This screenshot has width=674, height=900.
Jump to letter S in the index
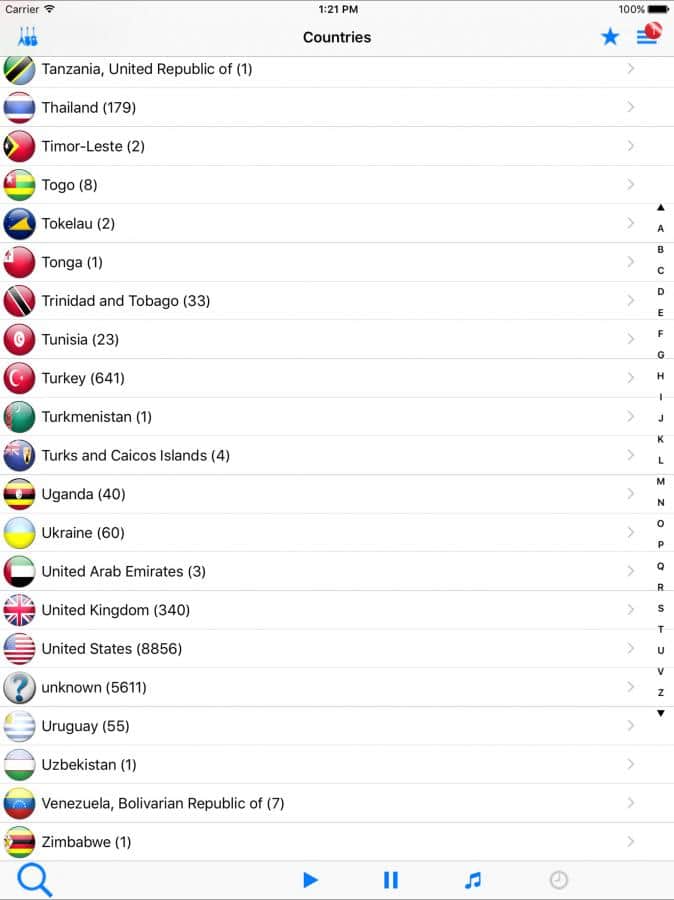click(660, 608)
